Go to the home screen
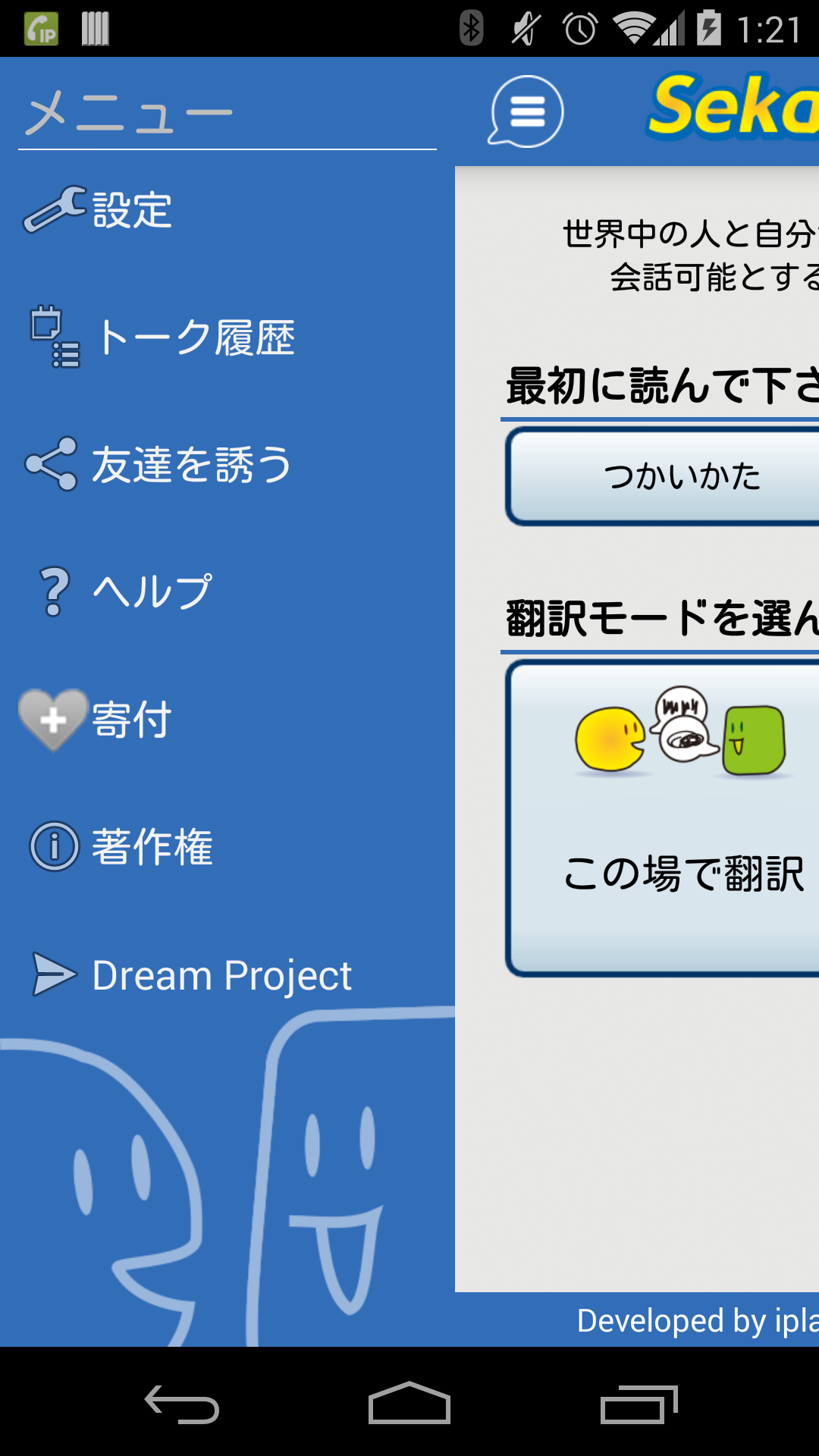 coord(409,1403)
